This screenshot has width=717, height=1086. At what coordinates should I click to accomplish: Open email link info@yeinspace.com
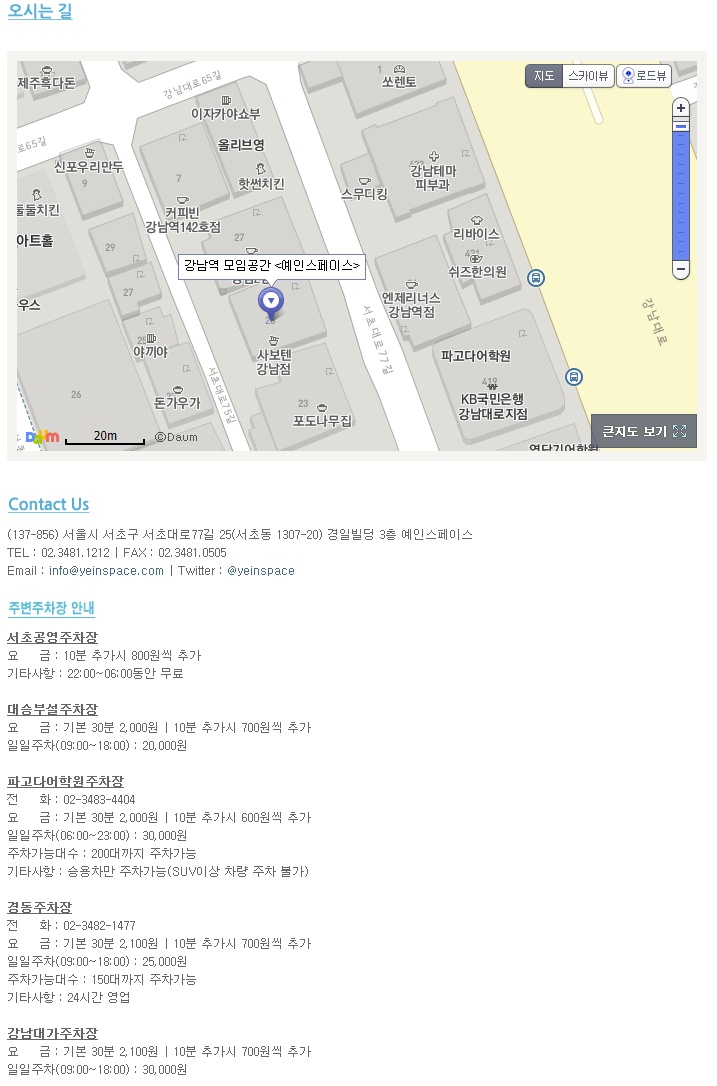tap(106, 571)
